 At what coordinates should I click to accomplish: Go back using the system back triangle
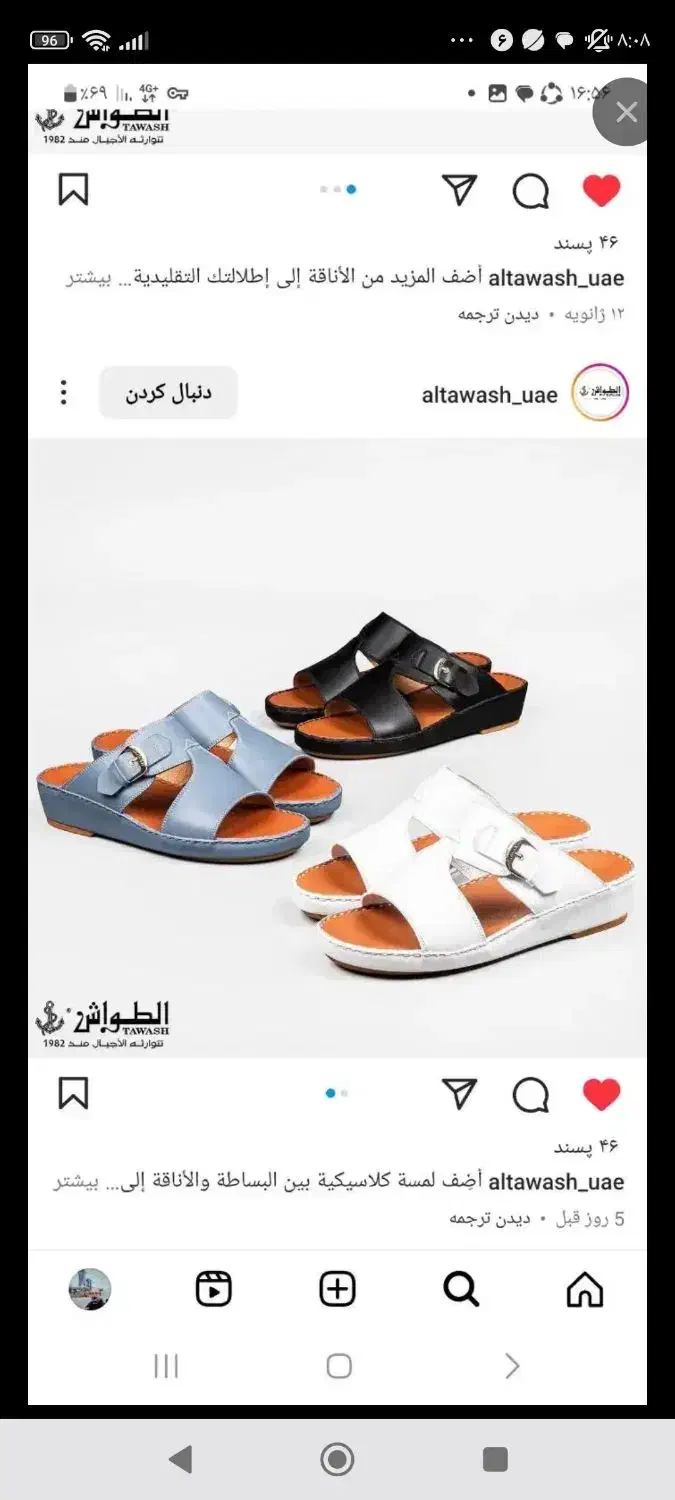pyautogui.click(x=181, y=1460)
